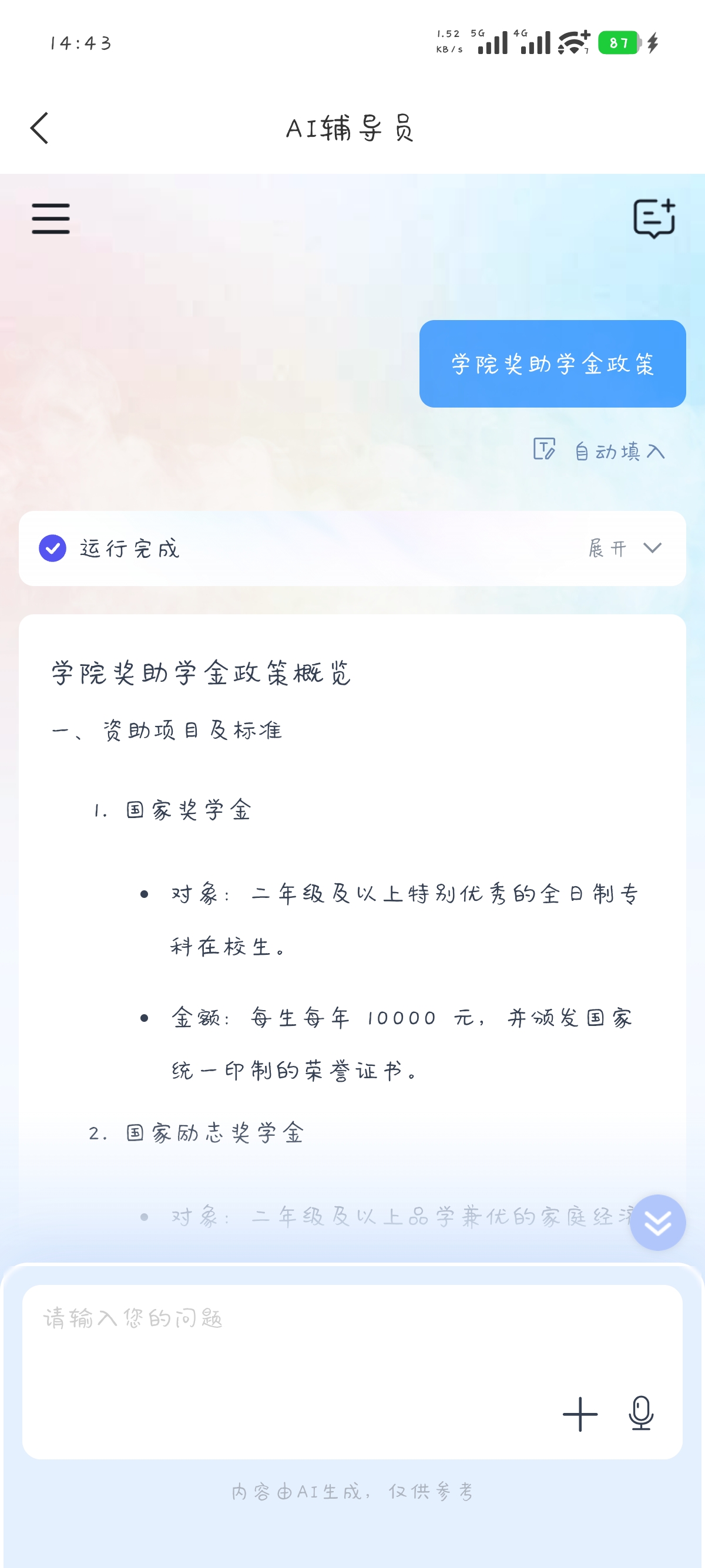
Task: Tap the 自动填入 pencil icon
Action: (545, 450)
